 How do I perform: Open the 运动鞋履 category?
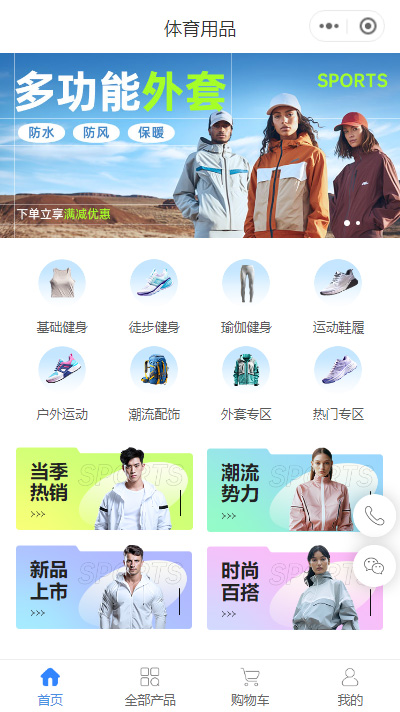coord(338,297)
